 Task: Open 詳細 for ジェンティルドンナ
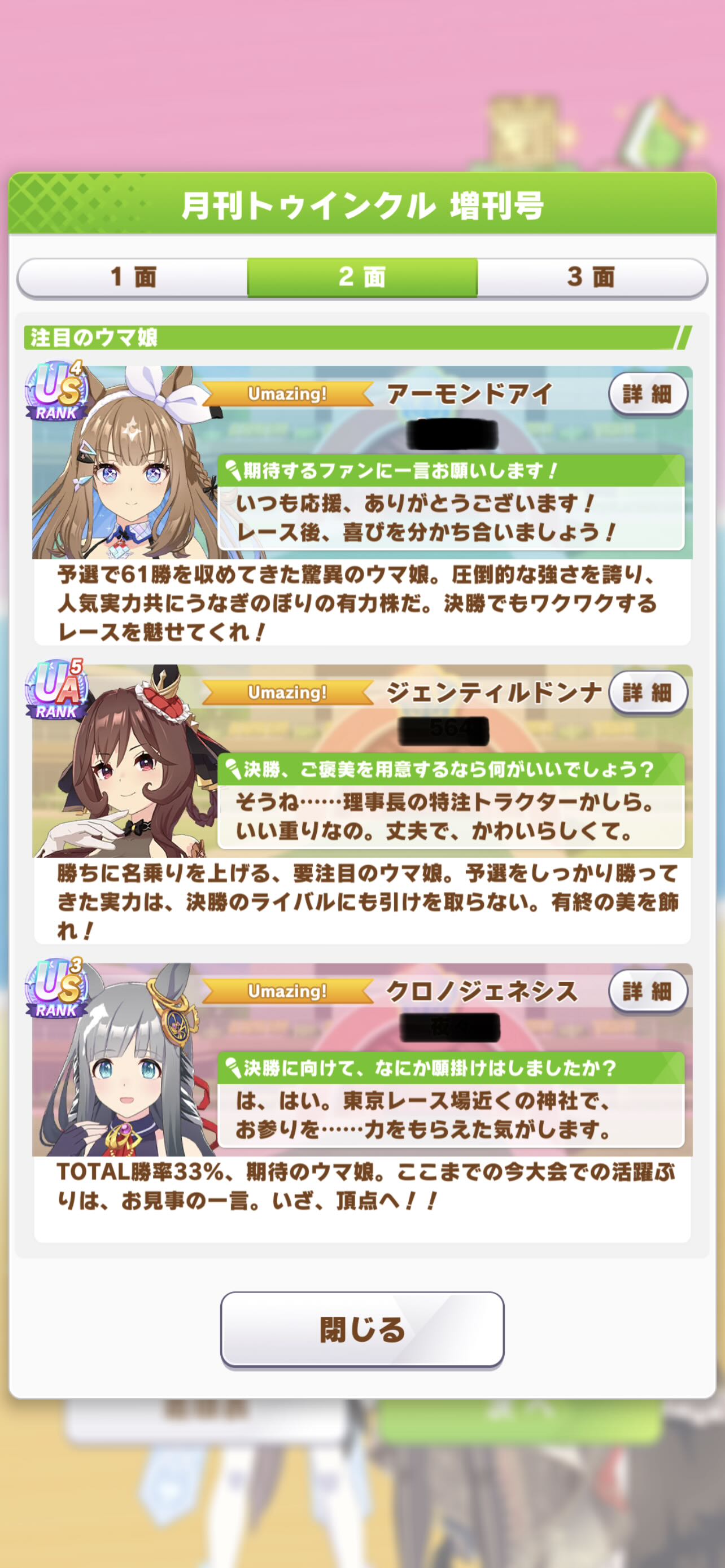tap(648, 693)
